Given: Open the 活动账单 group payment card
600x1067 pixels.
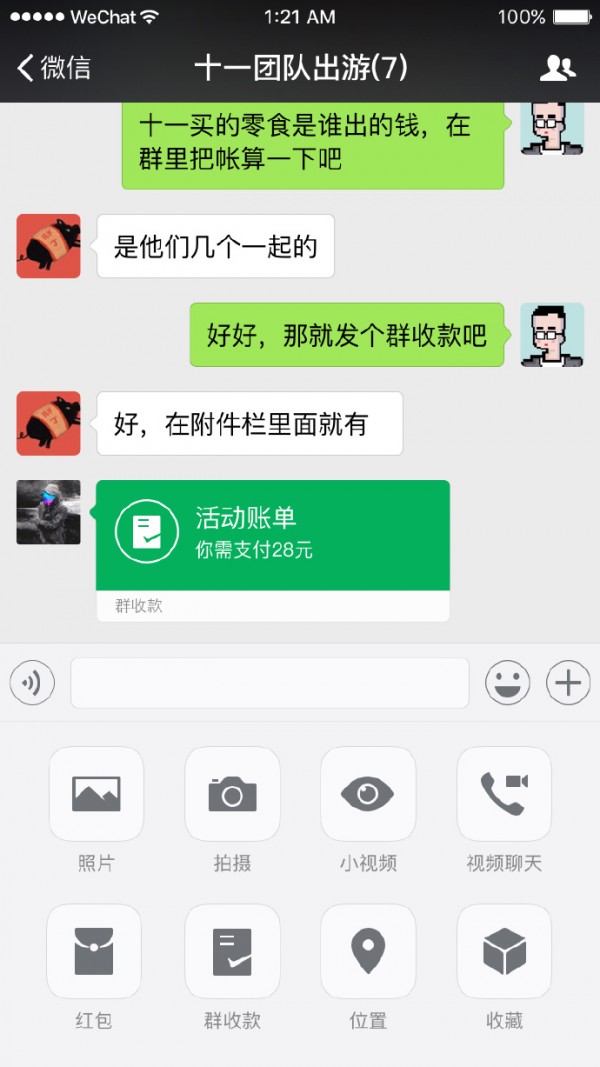Looking at the screenshot, I should pyautogui.click(x=272, y=536).
